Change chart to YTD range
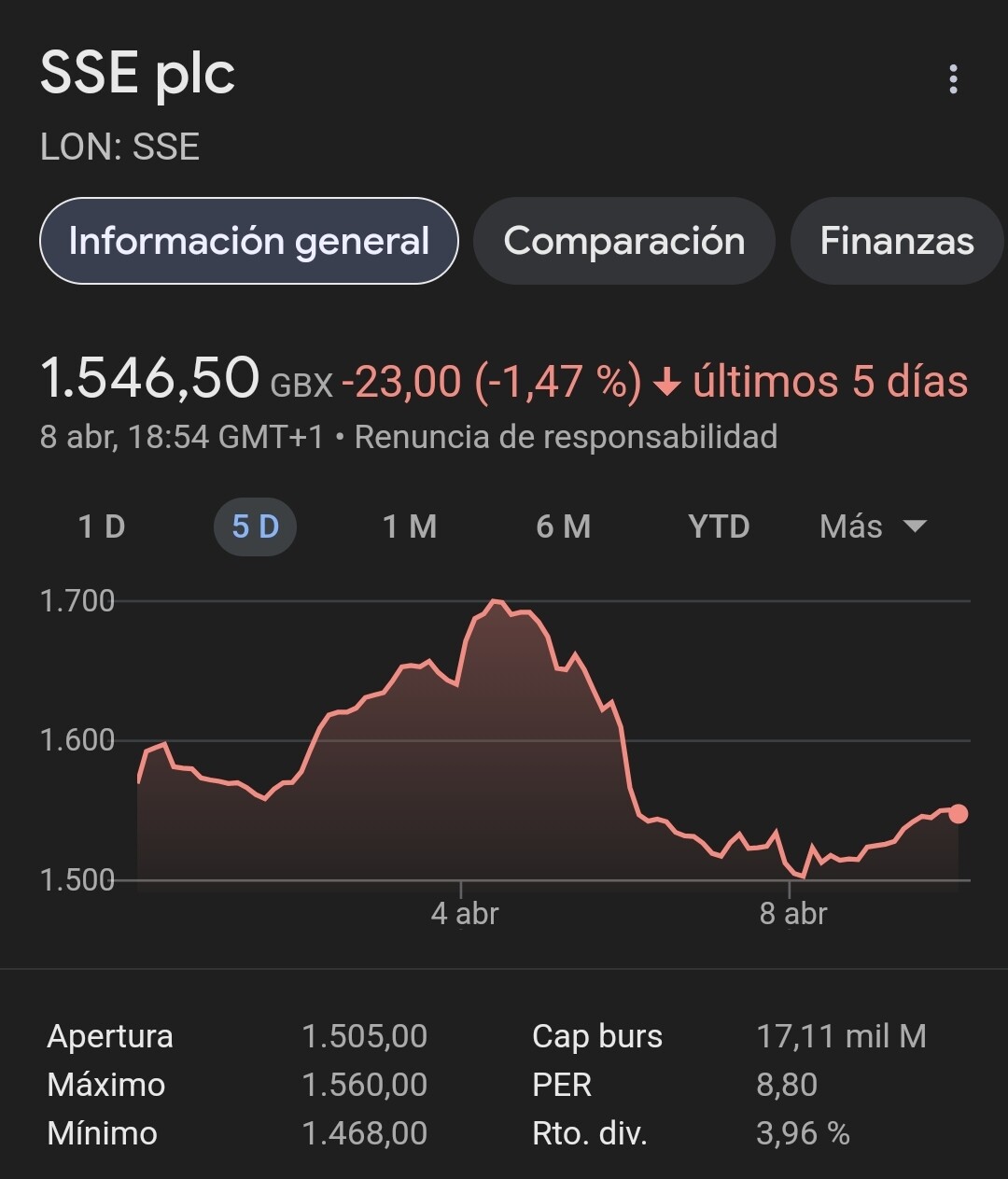Viewport: 1008px width, 1179px height. click(719, 526)
